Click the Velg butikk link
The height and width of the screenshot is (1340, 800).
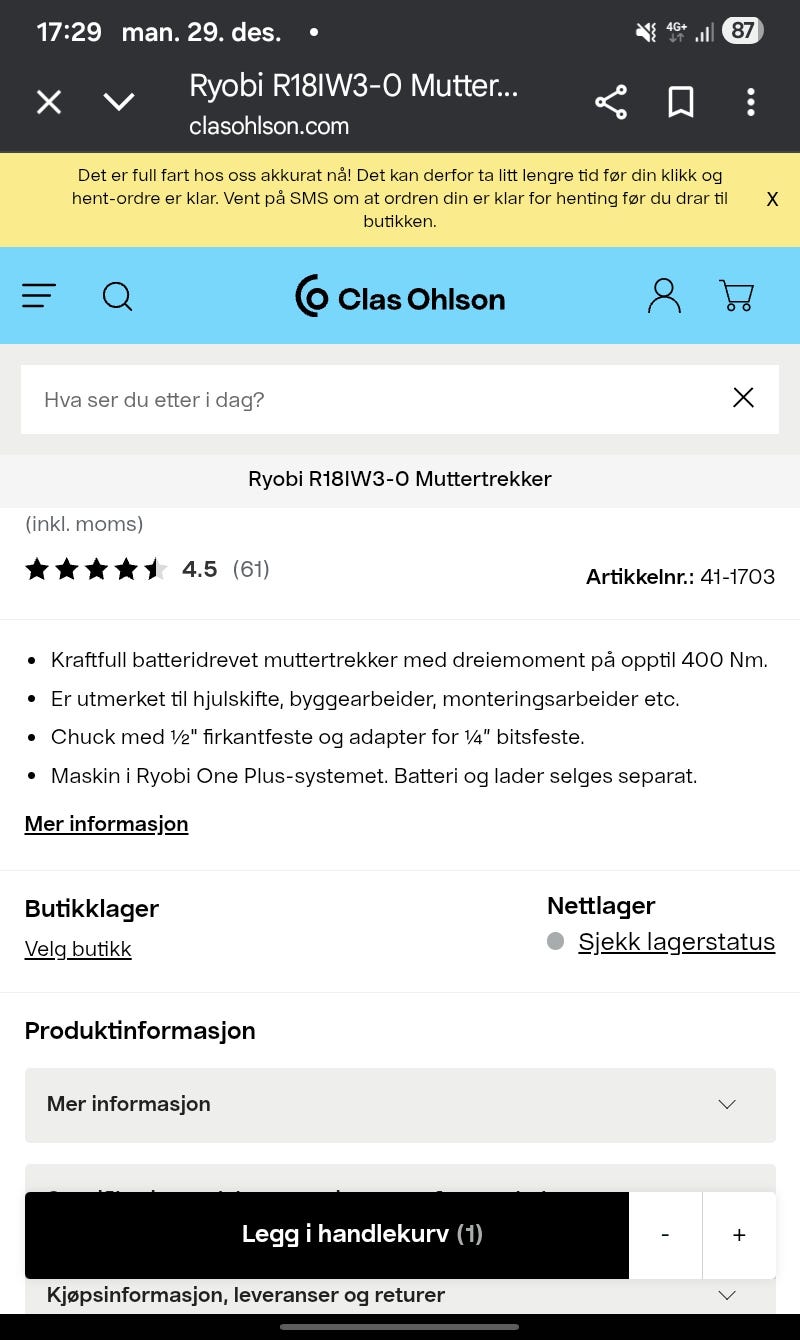pos(78,948)
